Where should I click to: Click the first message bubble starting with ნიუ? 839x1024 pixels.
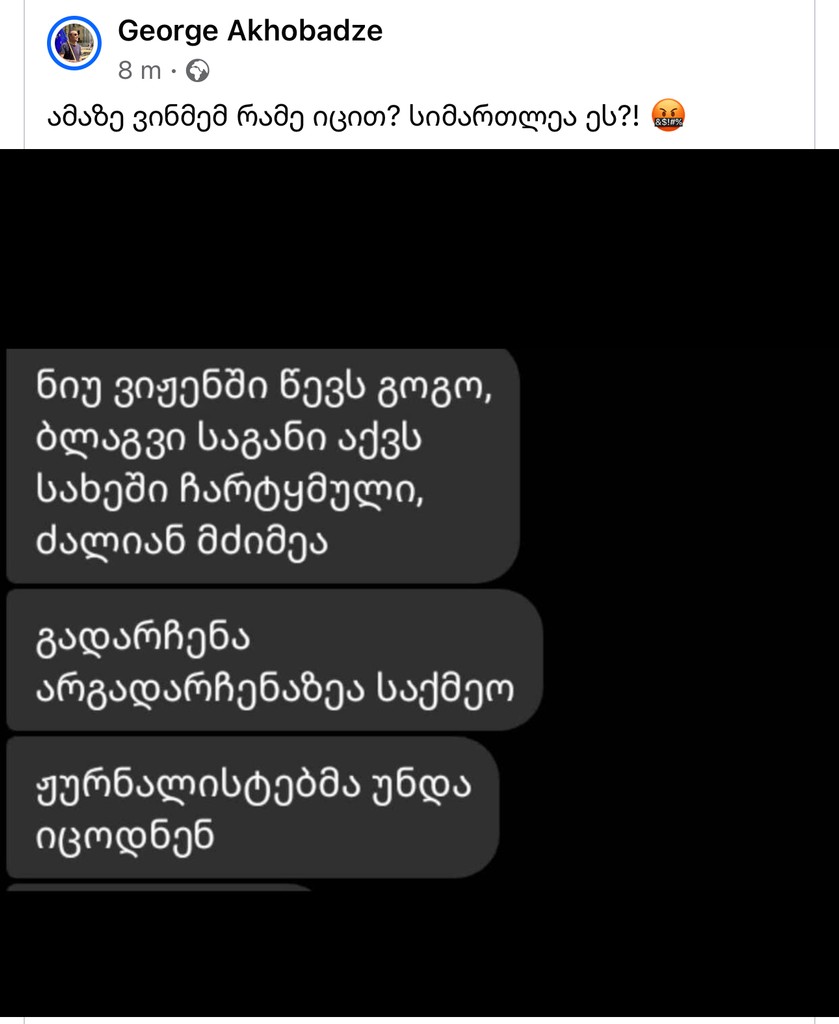262,462
